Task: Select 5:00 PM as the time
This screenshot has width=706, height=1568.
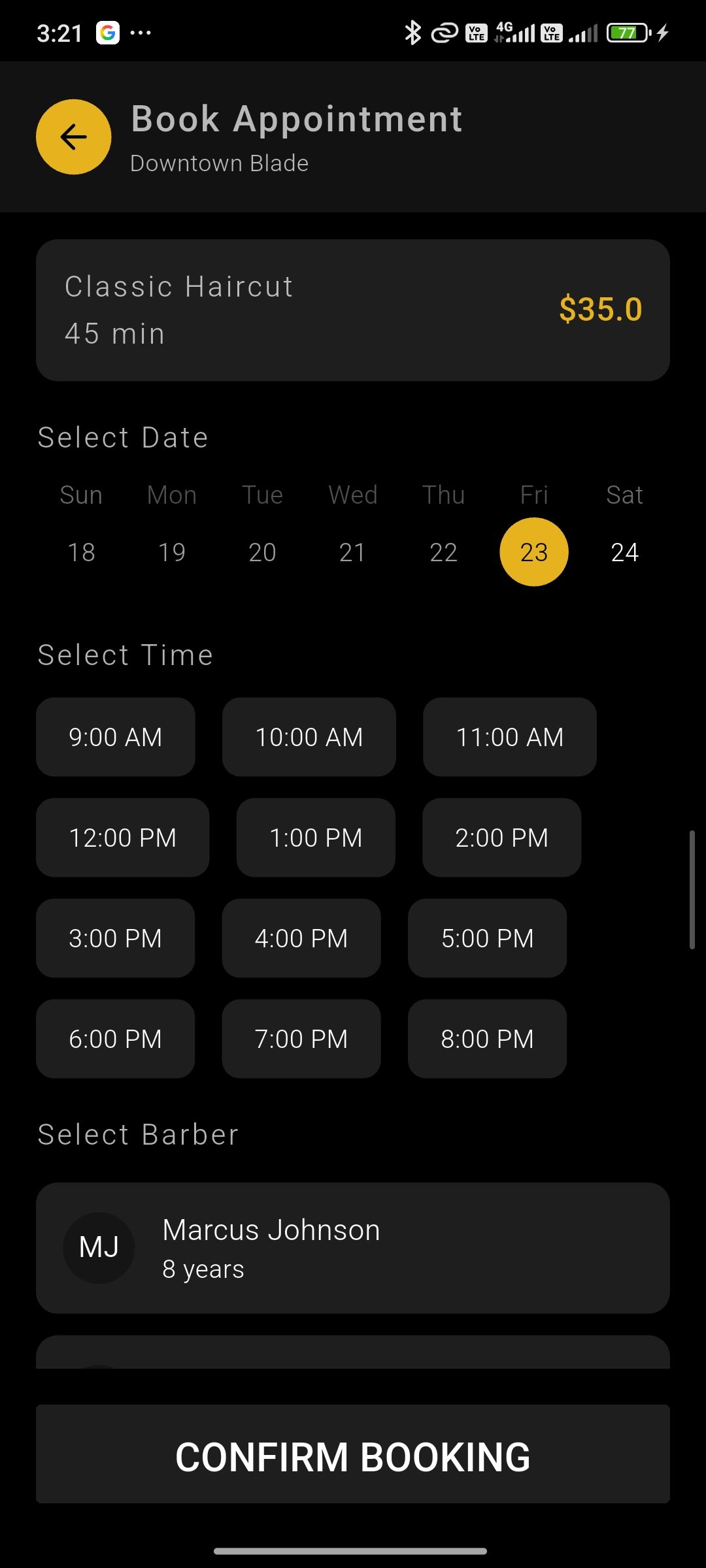Action: click(487, 938)
